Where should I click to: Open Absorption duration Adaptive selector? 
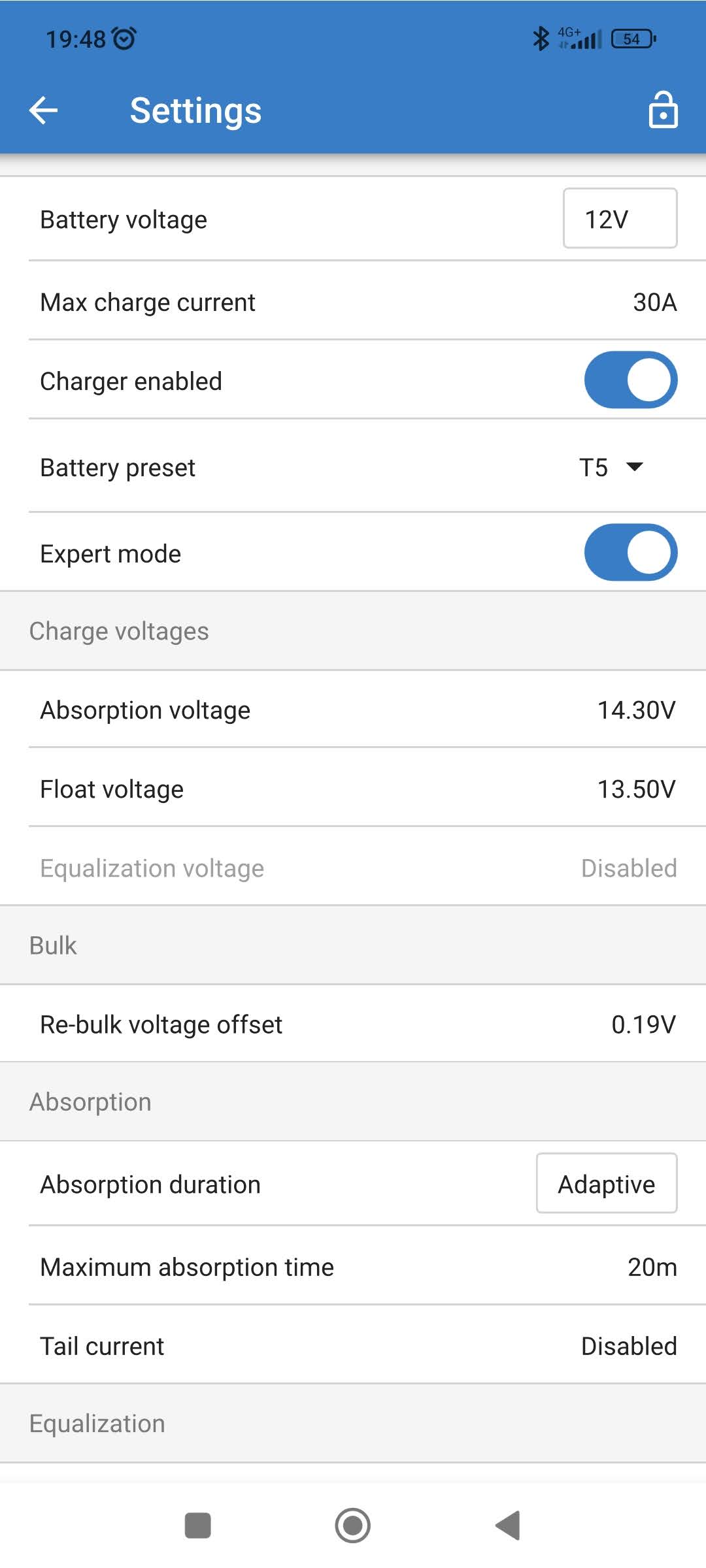coord(607,1183)
